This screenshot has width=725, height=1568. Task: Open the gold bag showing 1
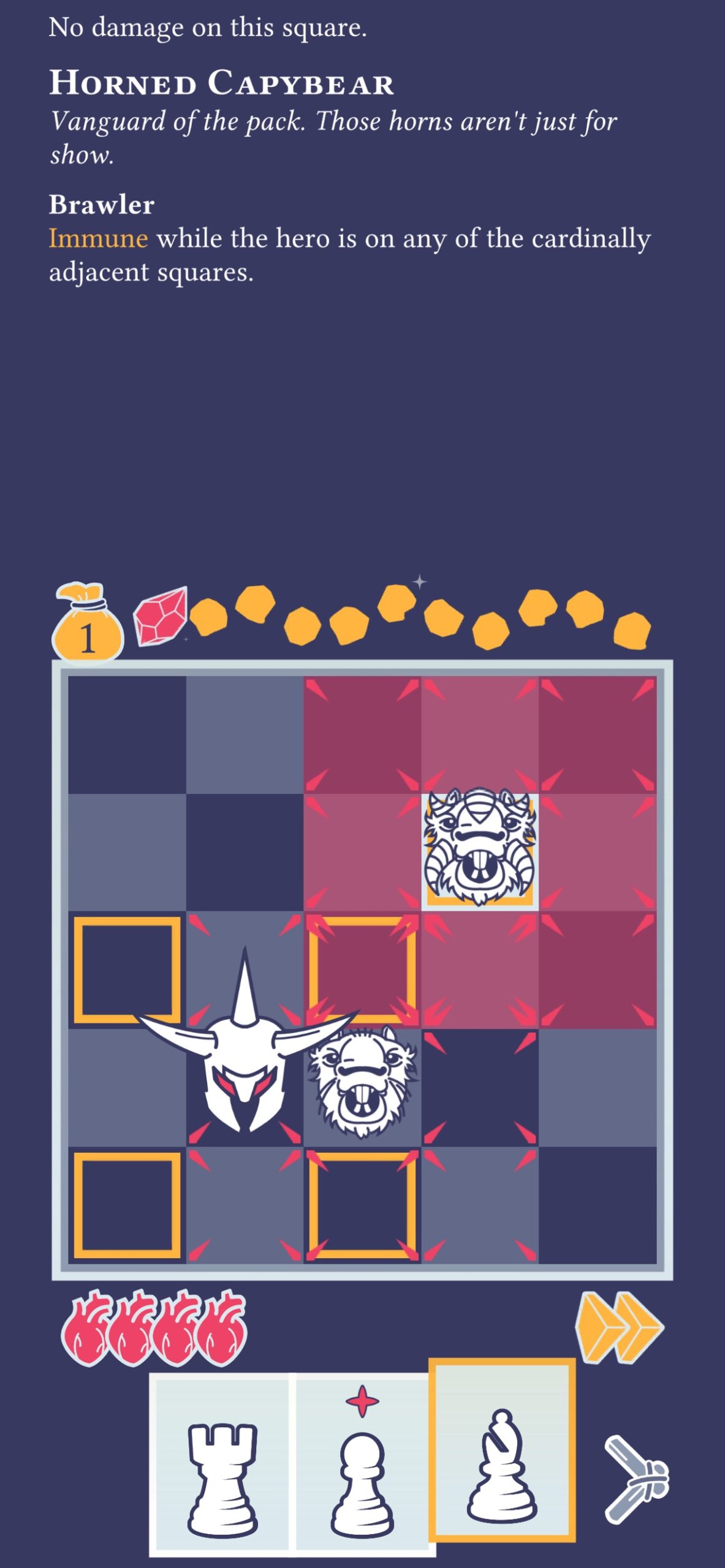[x=88, y=624]
